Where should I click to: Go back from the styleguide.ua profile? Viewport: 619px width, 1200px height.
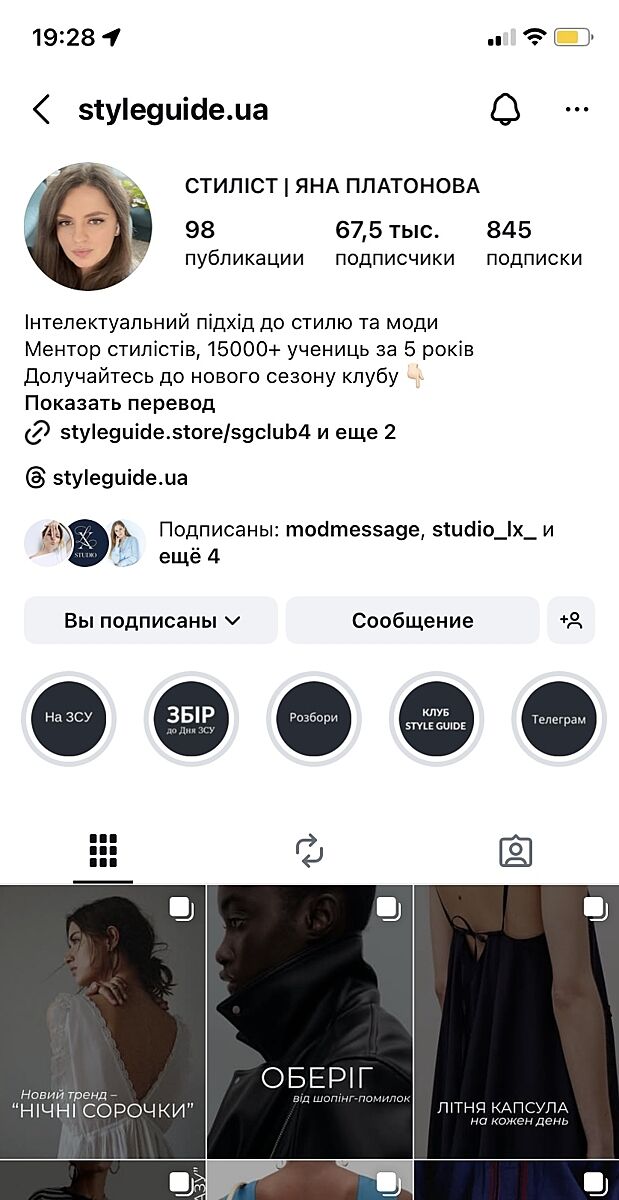pos(41,109)
